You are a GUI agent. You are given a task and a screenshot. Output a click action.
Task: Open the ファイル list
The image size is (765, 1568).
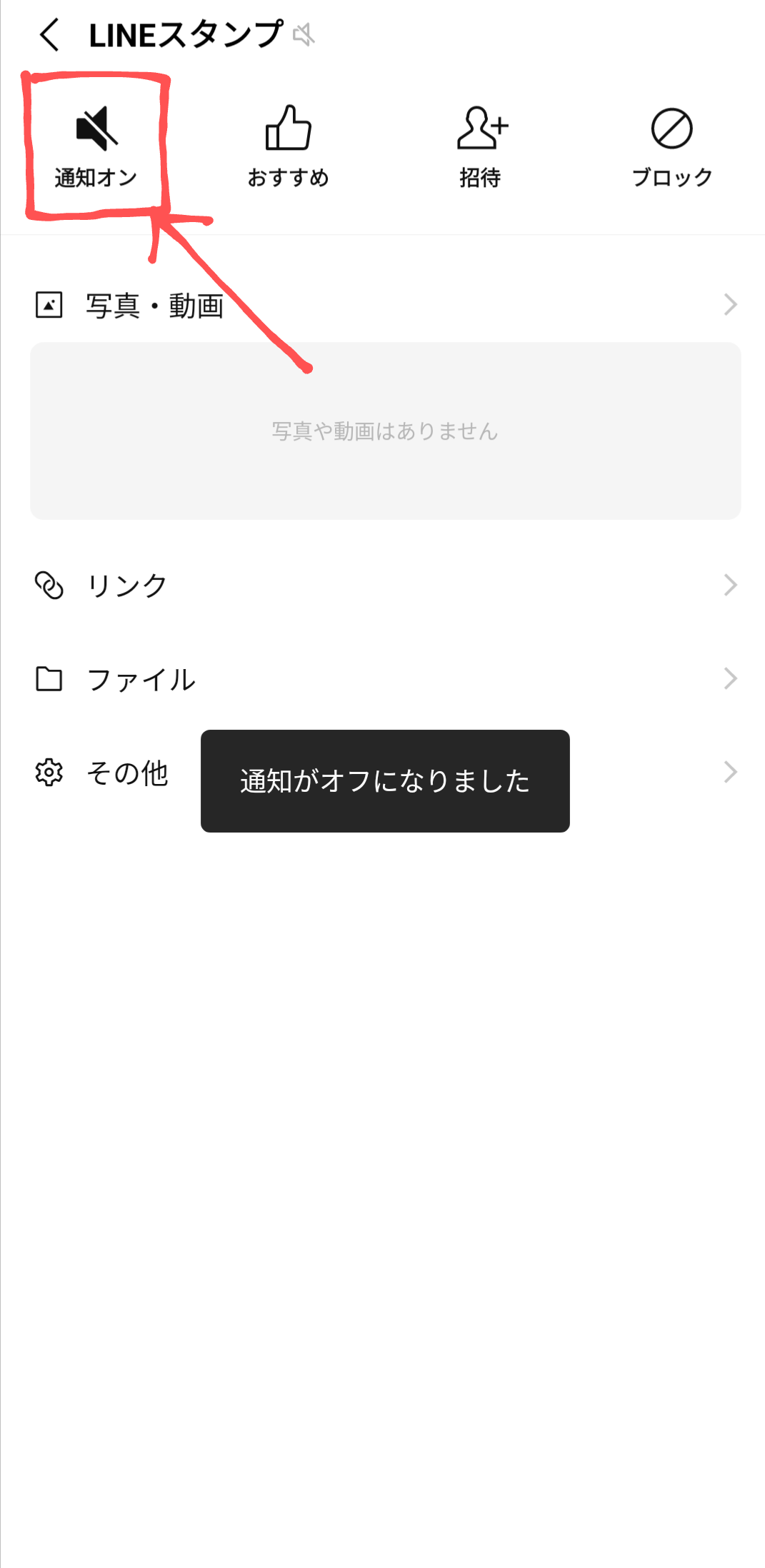384,679
